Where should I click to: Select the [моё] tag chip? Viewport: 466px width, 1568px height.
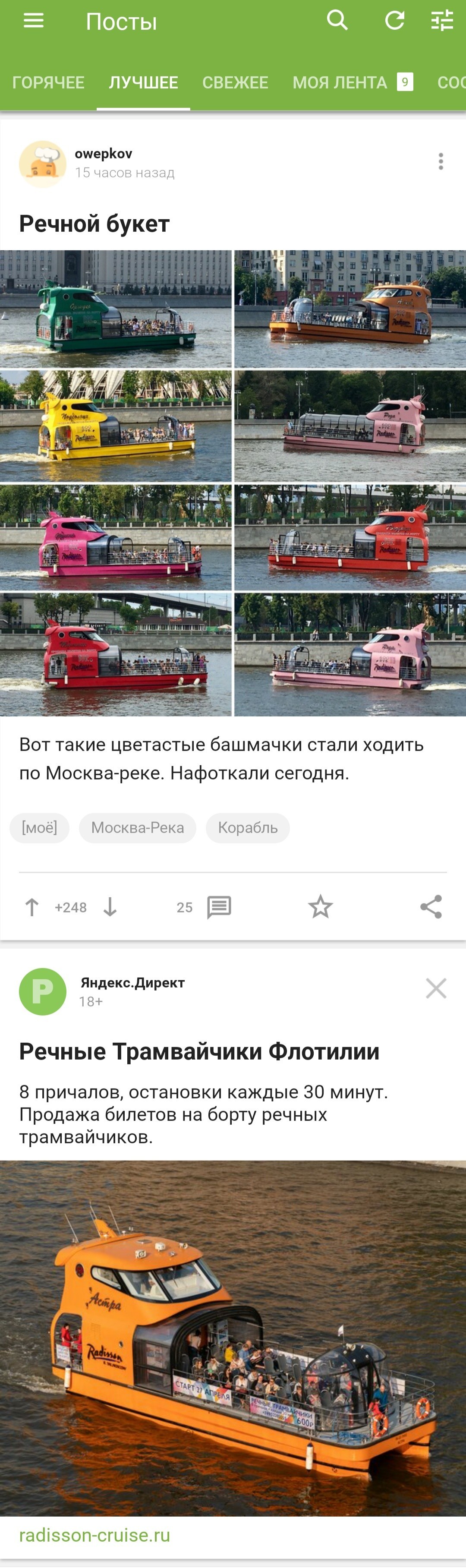click(x=40, y=828)
